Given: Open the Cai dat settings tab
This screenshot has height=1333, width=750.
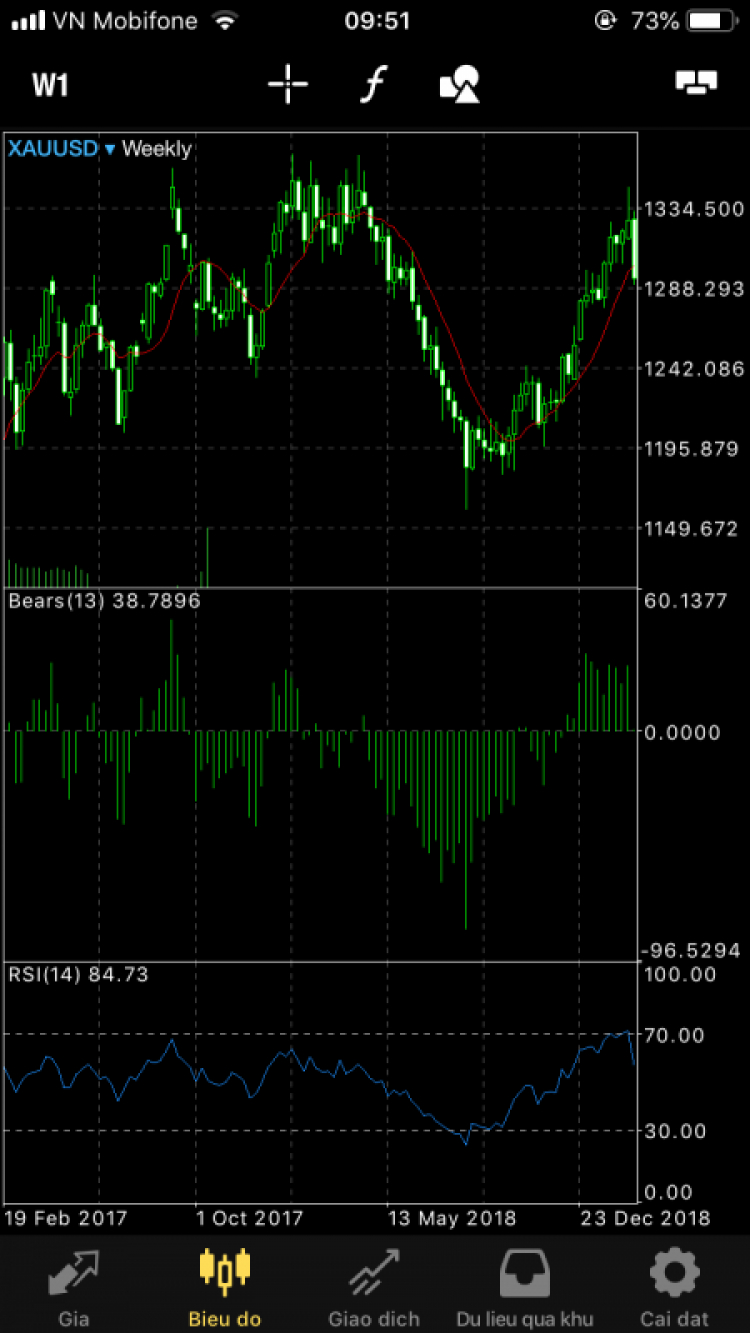Looking at the screenshot, I should pyautogui.click(x=674, y=1287).
